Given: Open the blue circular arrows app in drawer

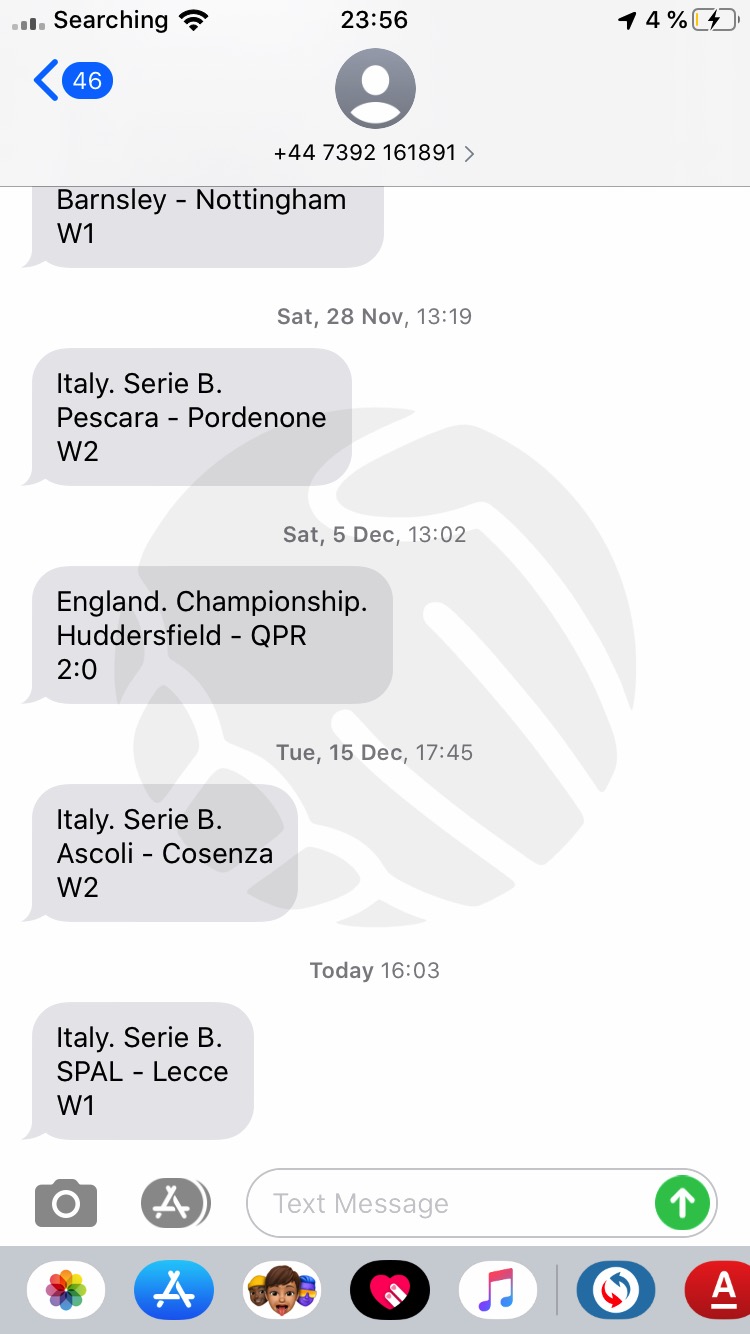Looking at the screenshot, I should (615, 1290).
